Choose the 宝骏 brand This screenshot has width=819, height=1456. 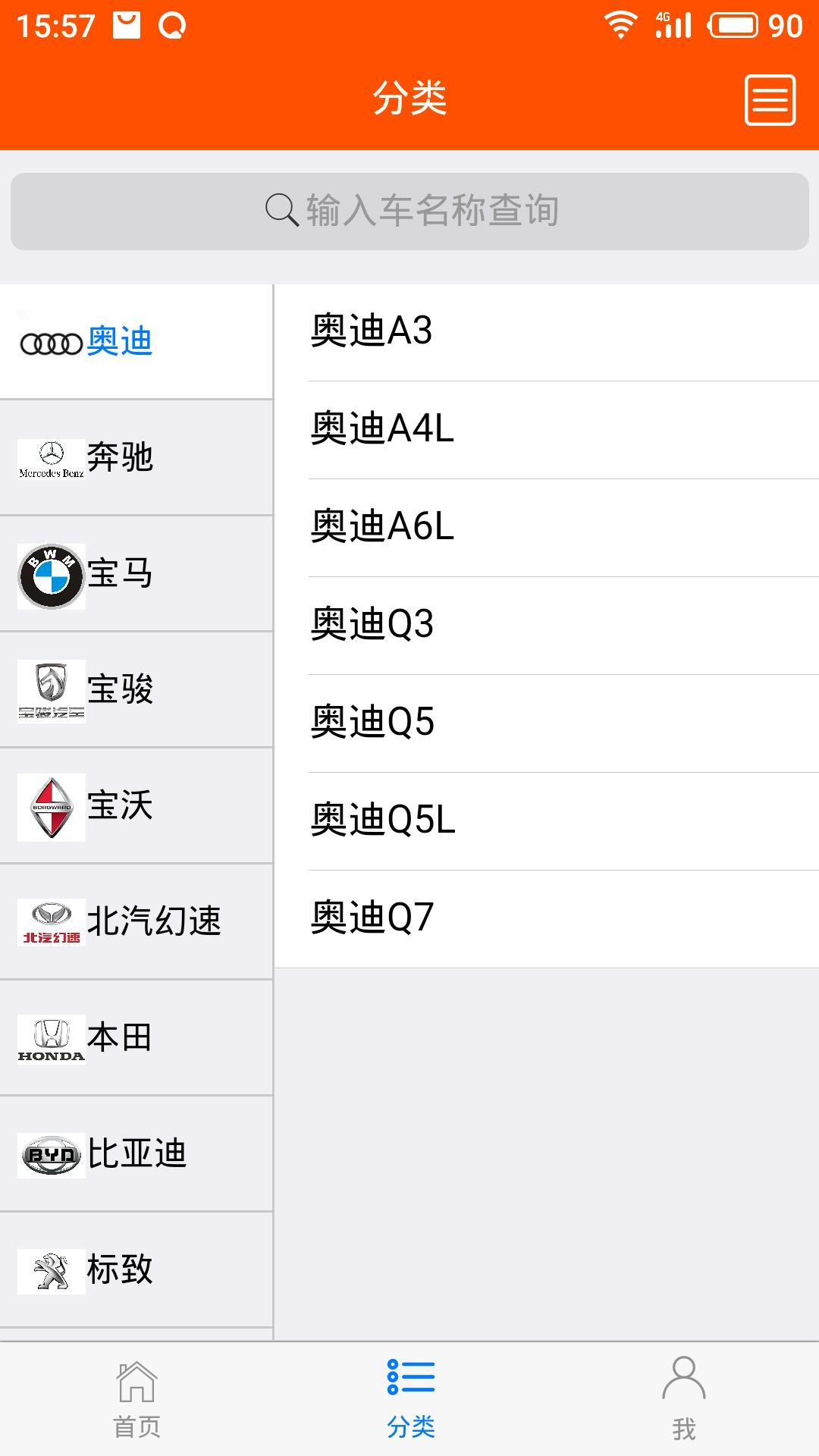click(x=136, y=689)
